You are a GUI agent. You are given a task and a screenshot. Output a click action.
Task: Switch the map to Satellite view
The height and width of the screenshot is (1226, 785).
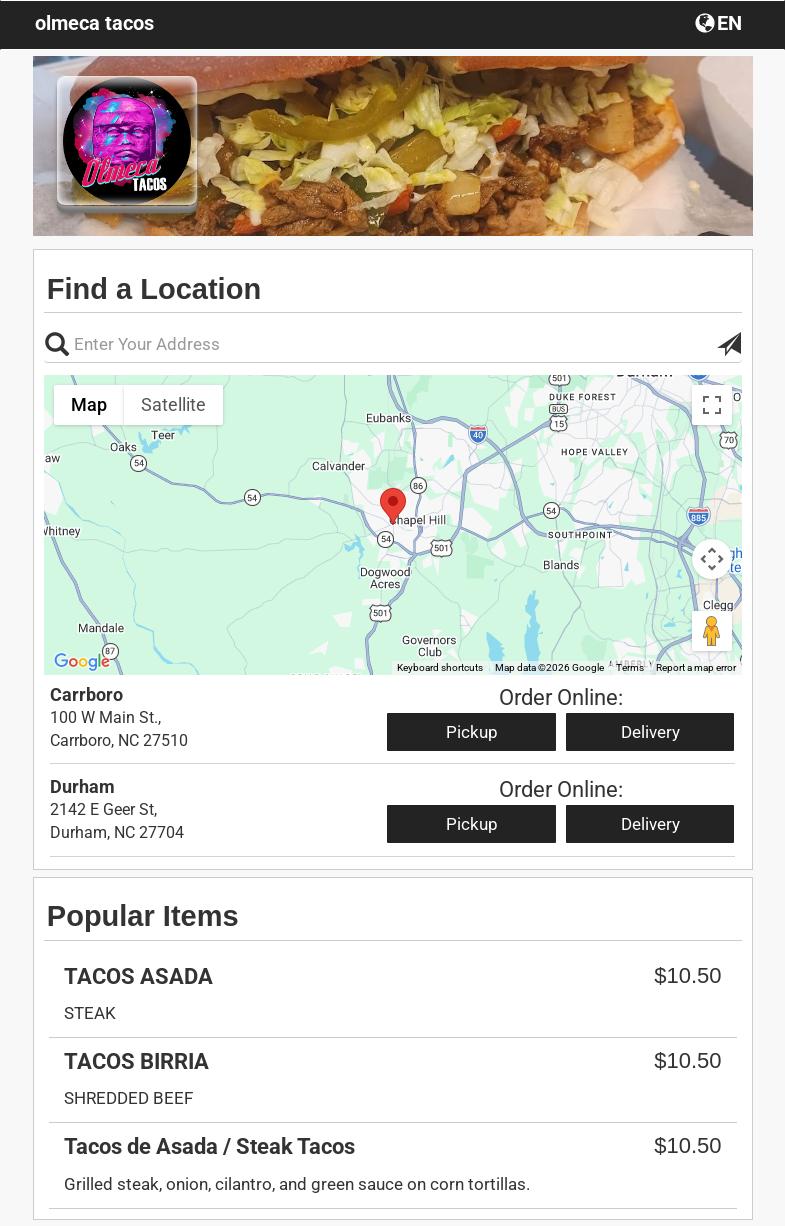click(172, 405)
